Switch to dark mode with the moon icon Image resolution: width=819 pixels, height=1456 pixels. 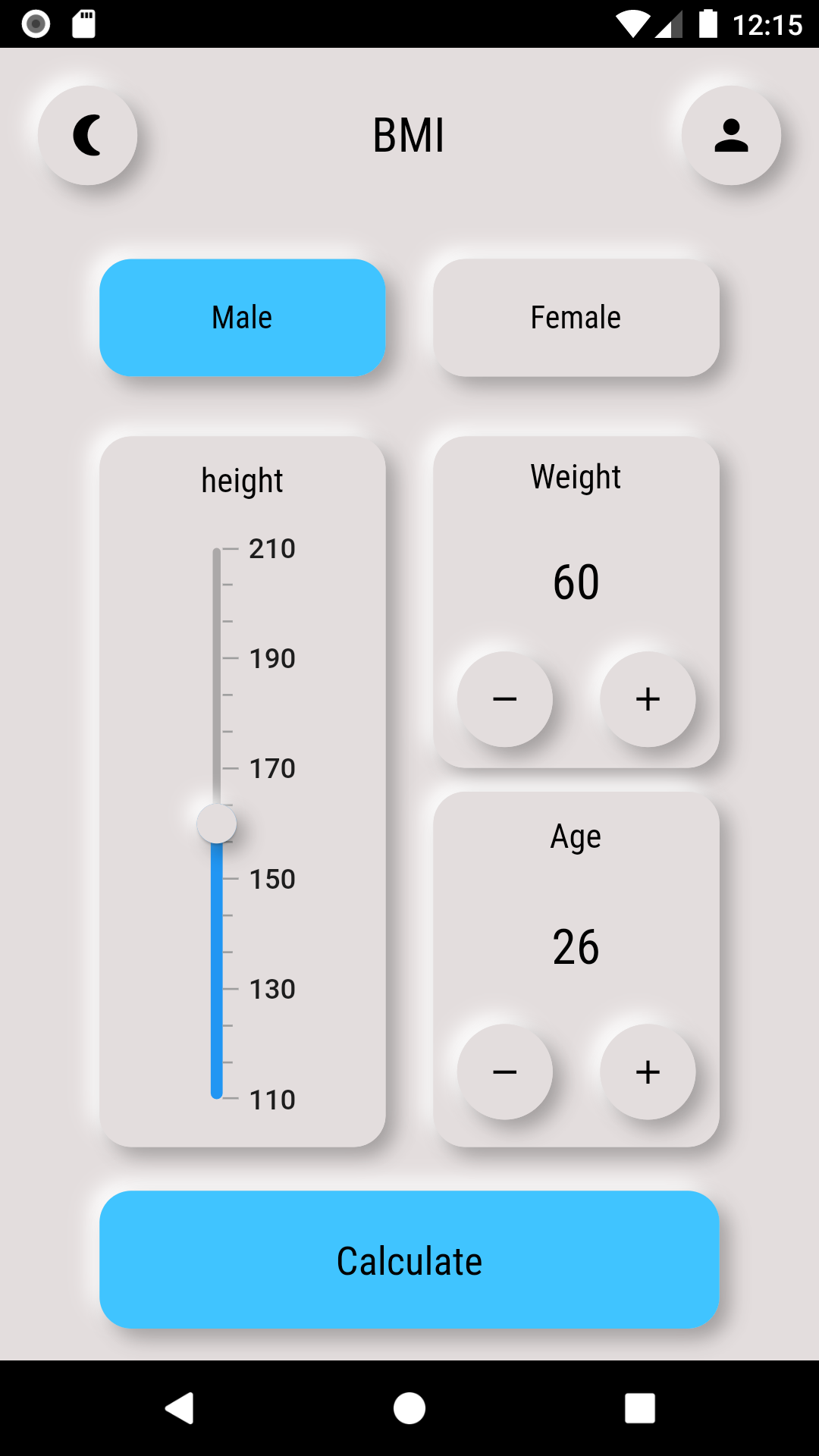pyautogui.click(x=88, y=136)
